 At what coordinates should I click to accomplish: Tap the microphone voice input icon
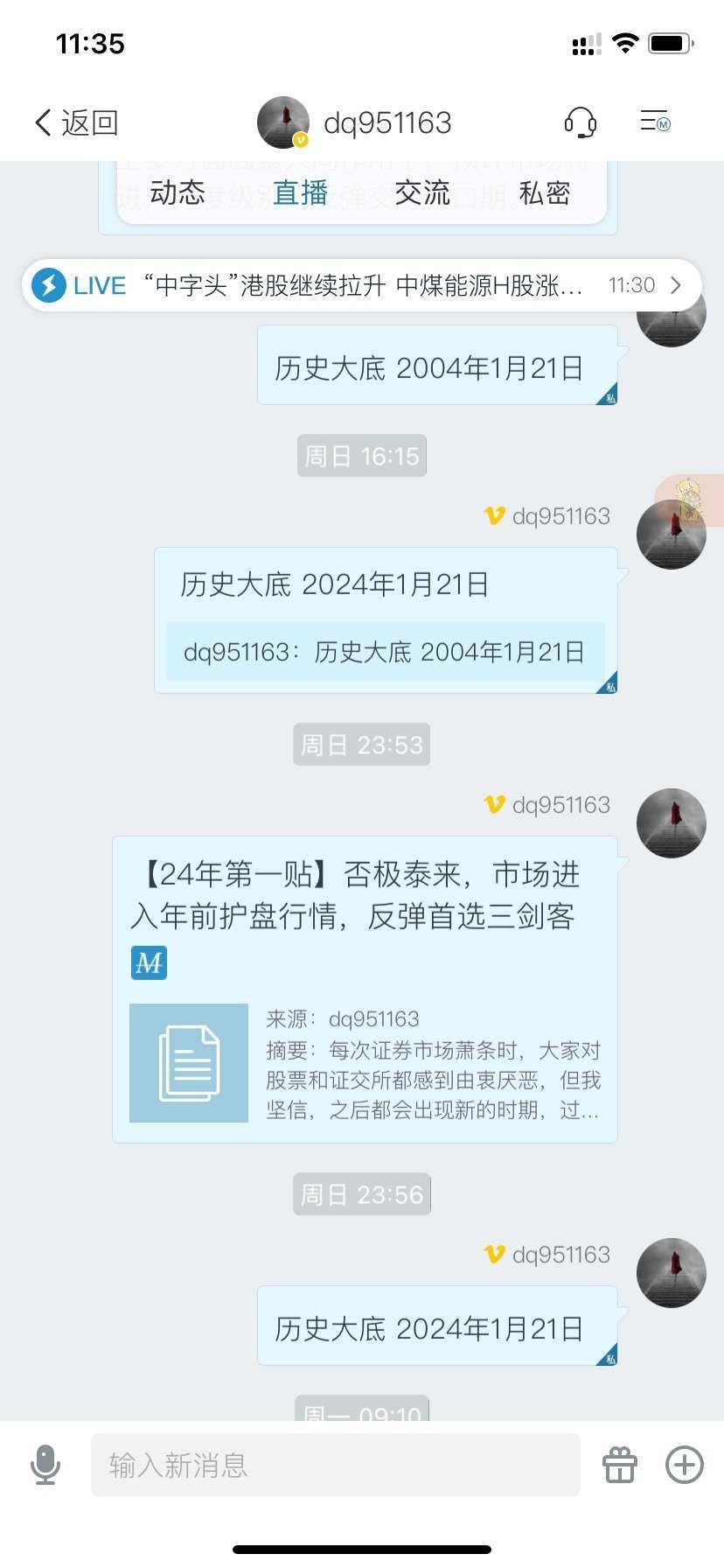pos(45,1465)
